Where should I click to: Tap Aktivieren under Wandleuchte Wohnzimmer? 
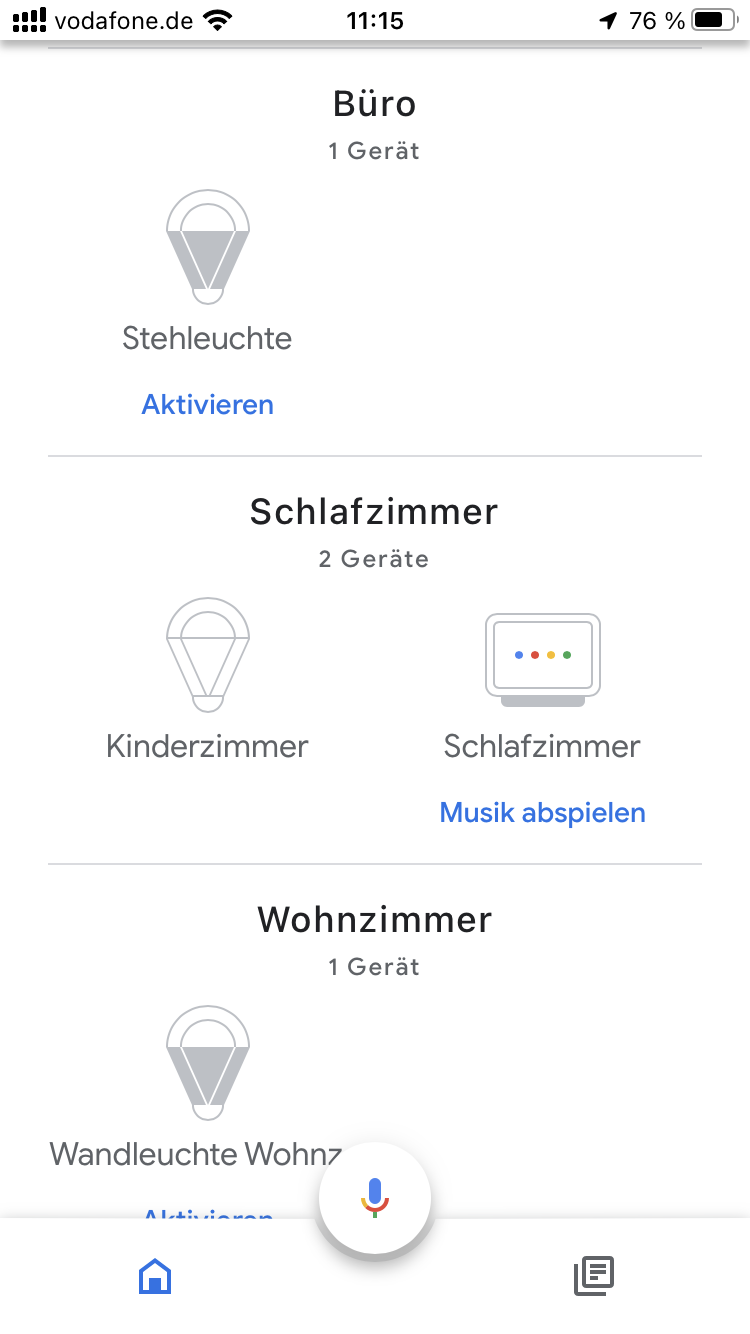pyautogui.click(x=207, y=1218)
